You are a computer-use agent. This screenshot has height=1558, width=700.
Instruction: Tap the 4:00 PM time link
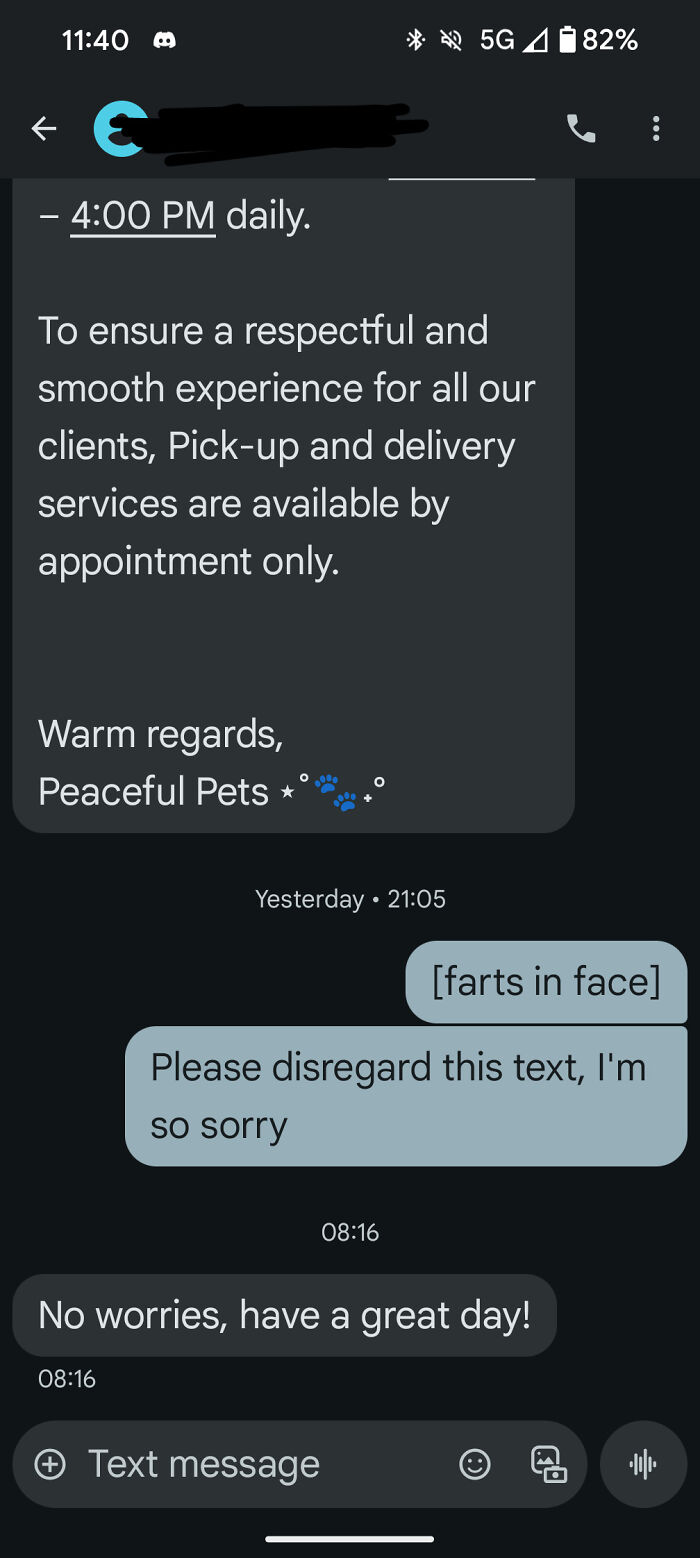[x=143, y=216]
